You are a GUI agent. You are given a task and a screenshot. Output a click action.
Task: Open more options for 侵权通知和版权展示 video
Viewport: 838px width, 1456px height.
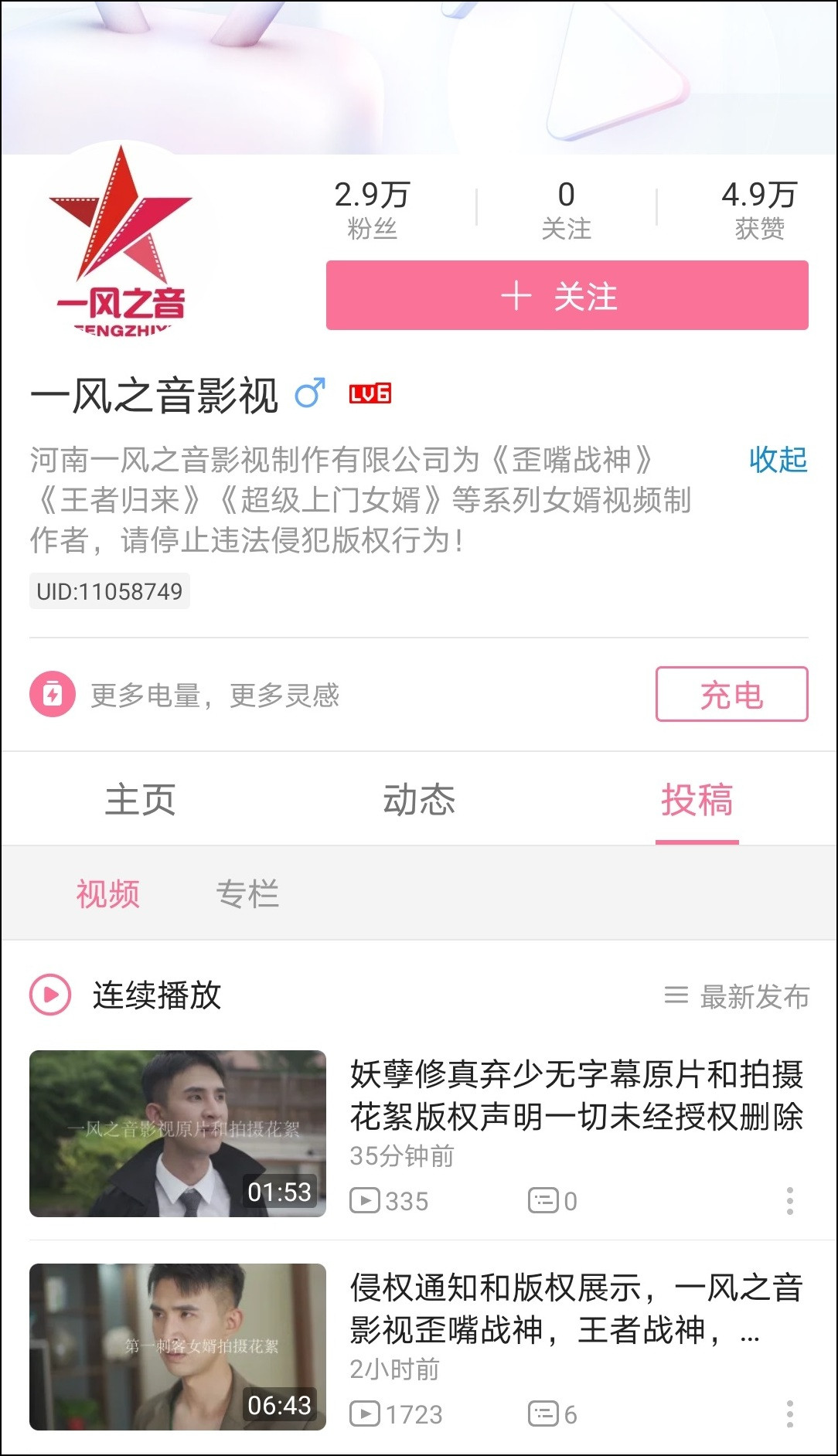[x=789, y=1414]
